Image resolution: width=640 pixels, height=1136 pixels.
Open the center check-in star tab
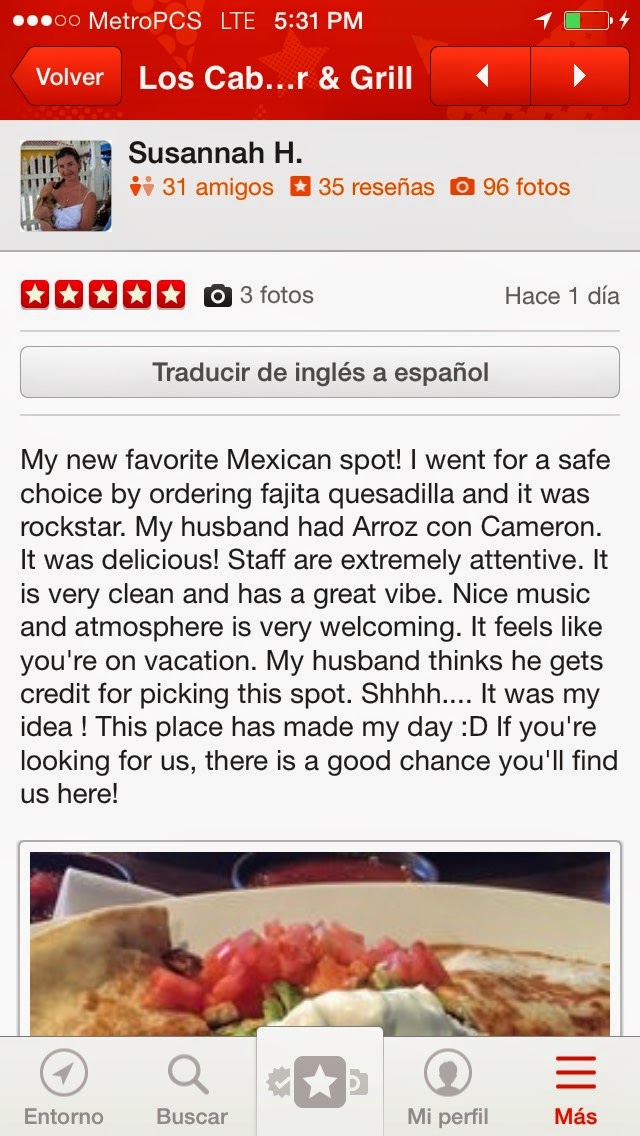click(320, 1082)
